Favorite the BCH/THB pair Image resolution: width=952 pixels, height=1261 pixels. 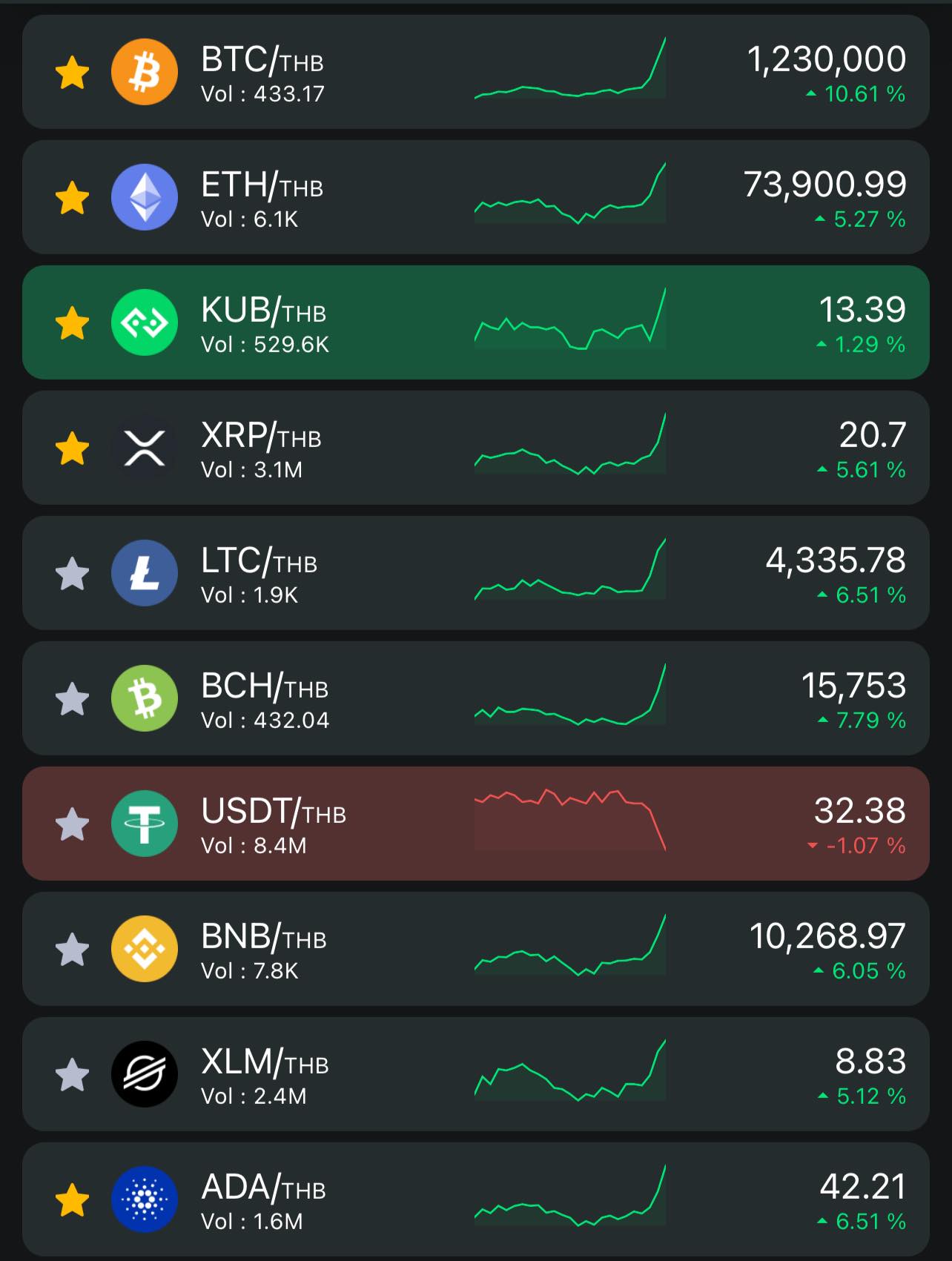73,698
